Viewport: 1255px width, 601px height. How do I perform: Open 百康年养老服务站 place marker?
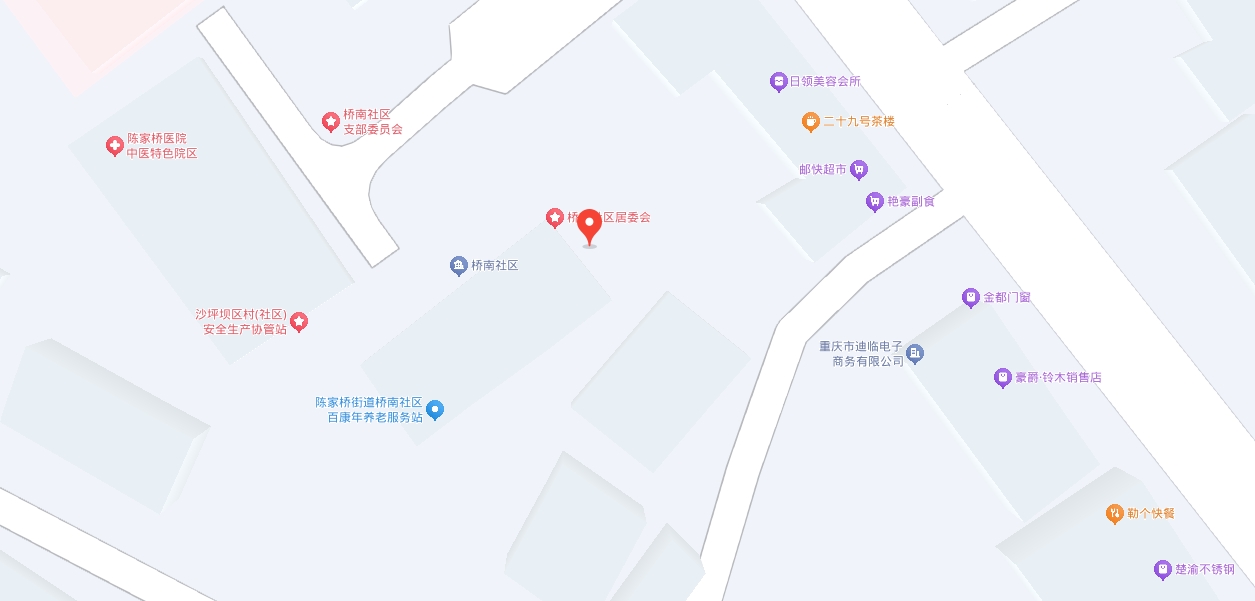point(435,409)
